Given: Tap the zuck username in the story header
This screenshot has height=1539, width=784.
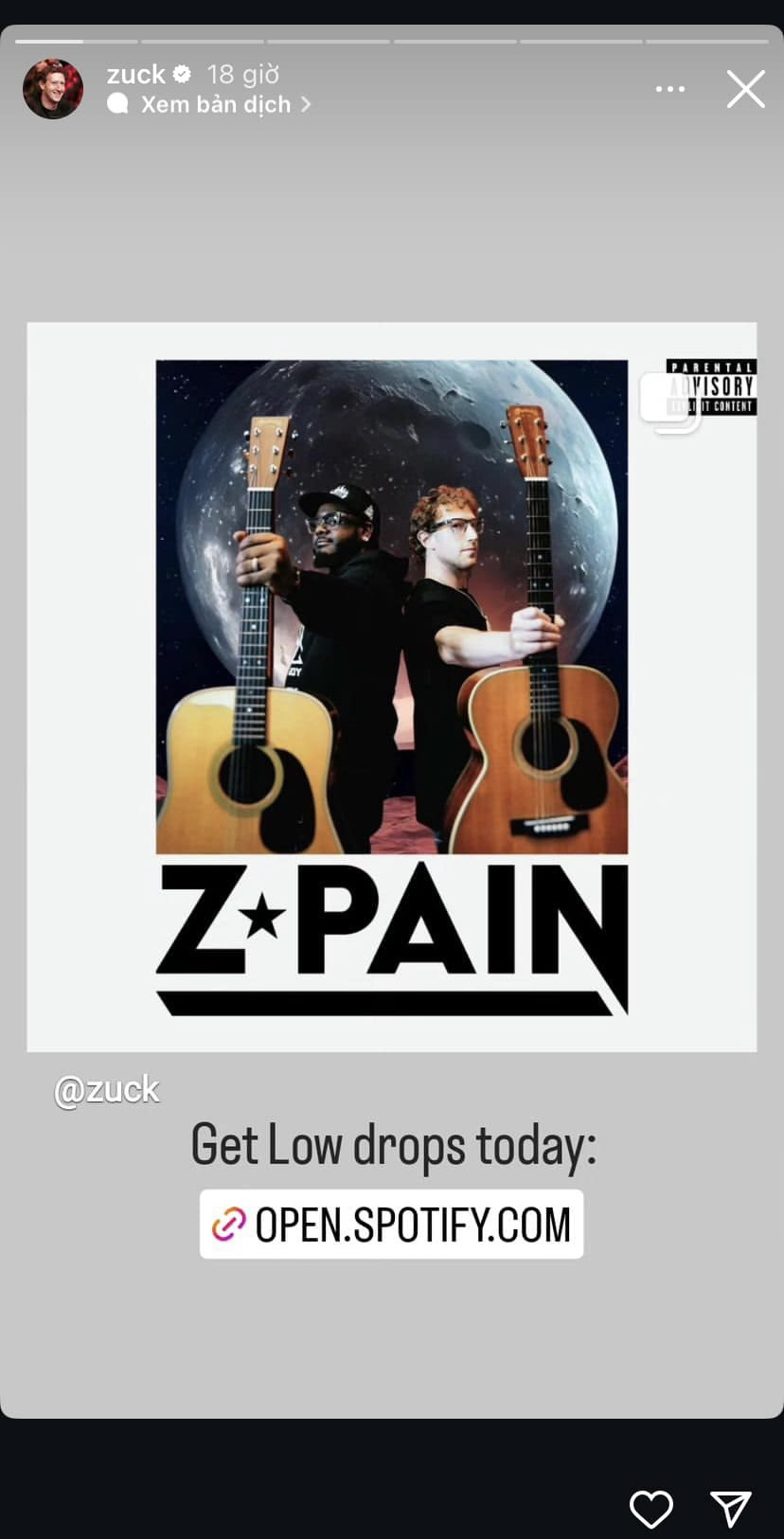Looking at the screenshot, I should pos(136,74).
